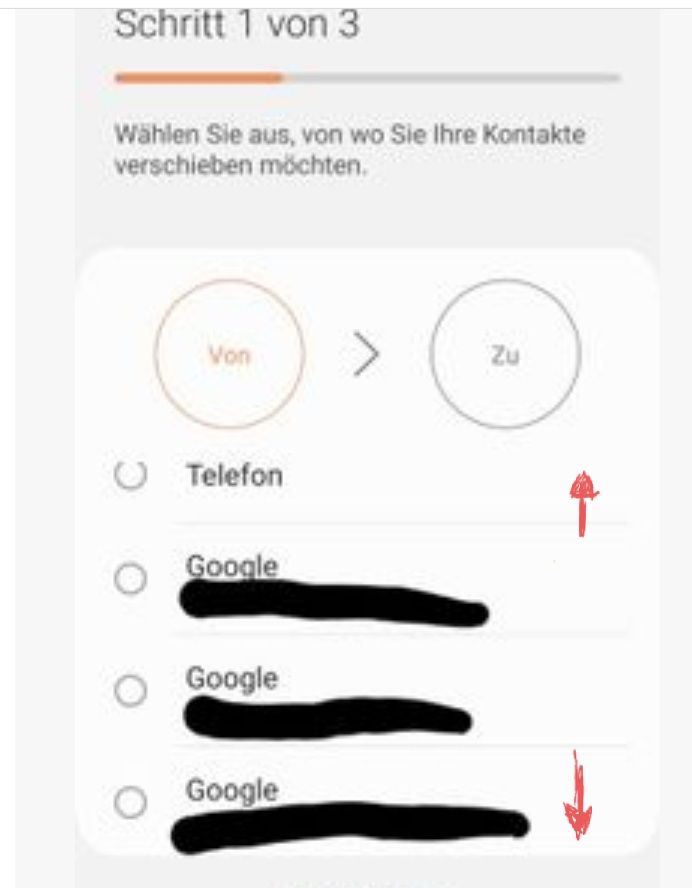The width and height of the screenshot is (692, 888).
Task: Tap the Zu destination circle
Action: pos(505,355)
